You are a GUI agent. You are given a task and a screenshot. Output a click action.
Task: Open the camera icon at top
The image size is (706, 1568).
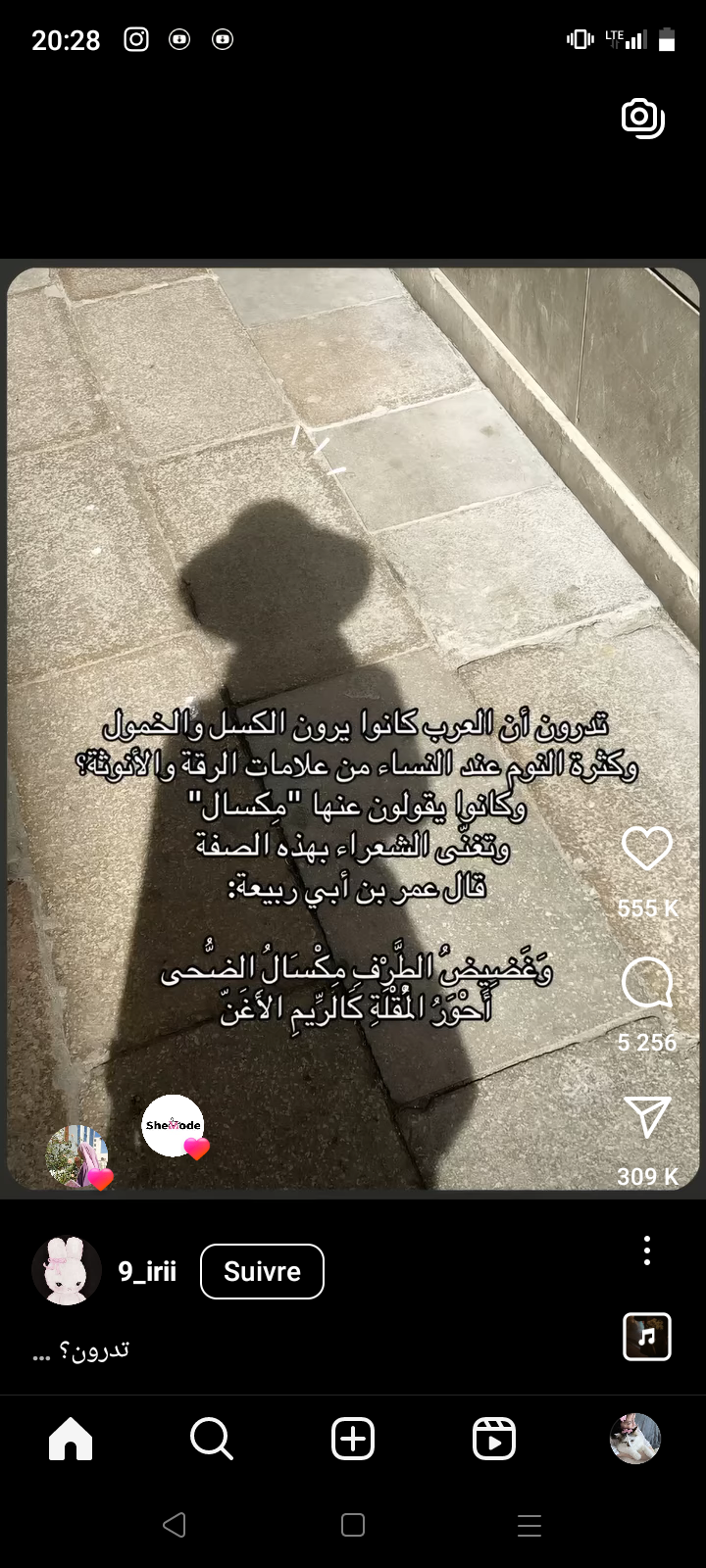coord(642,118)
